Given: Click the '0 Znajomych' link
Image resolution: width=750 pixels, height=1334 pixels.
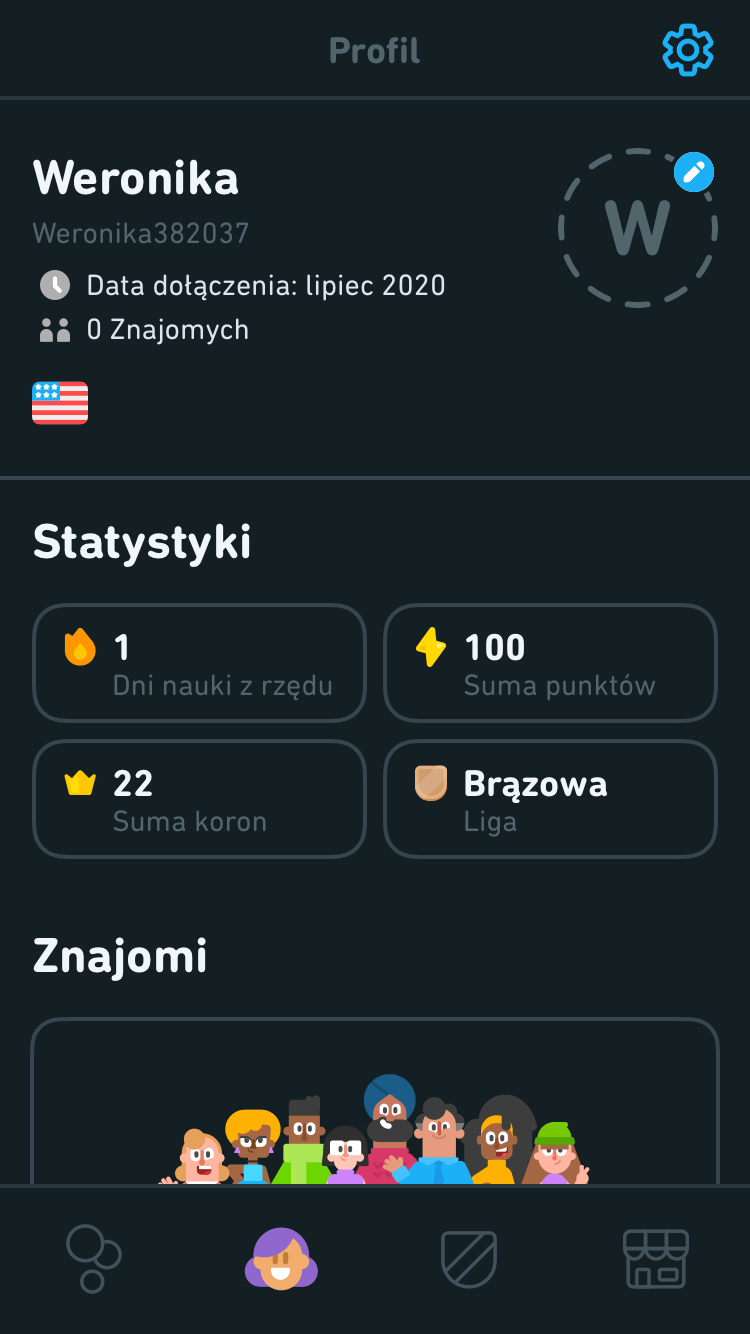Looking at the screenshot, I should (169, 329).
